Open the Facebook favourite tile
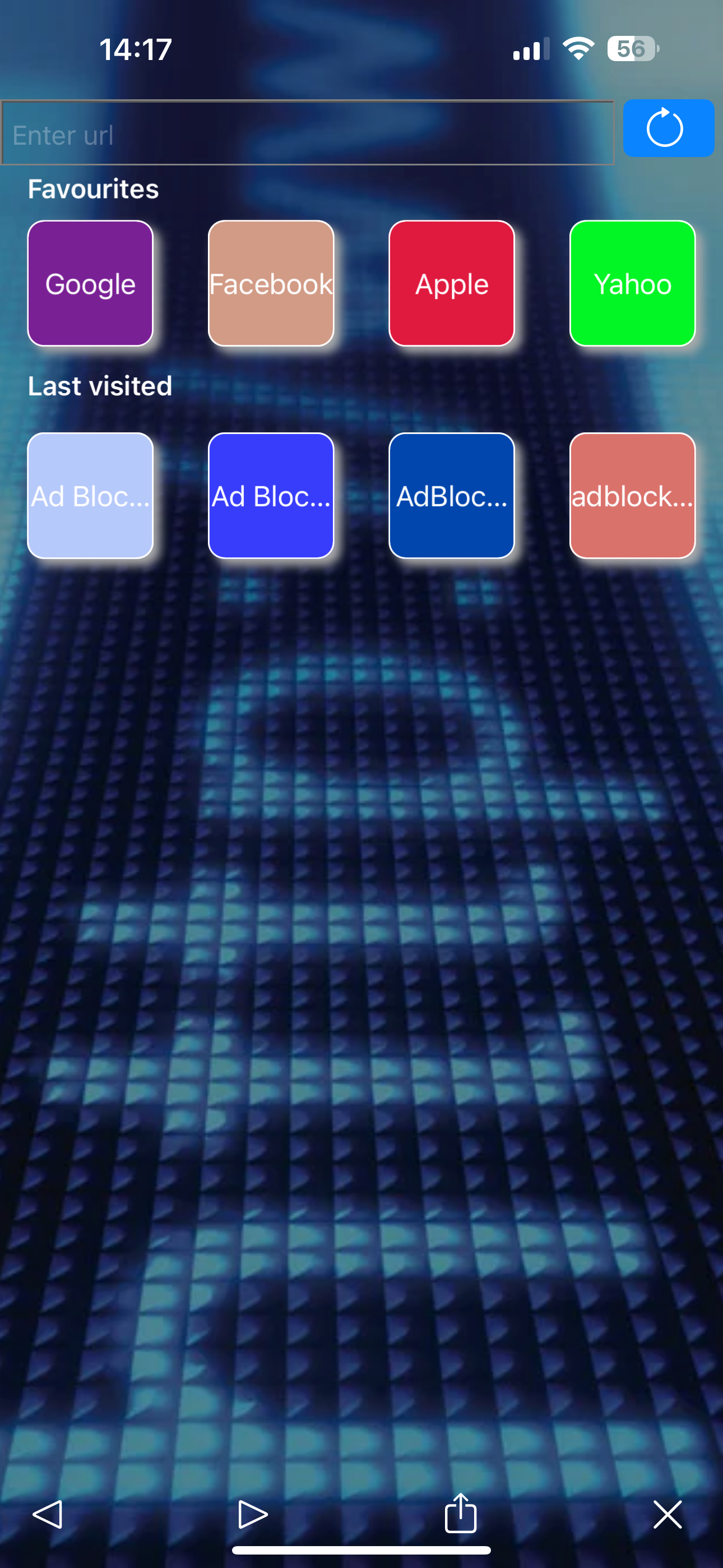The height and width of the screenshot is (1568, 723). 271,284
